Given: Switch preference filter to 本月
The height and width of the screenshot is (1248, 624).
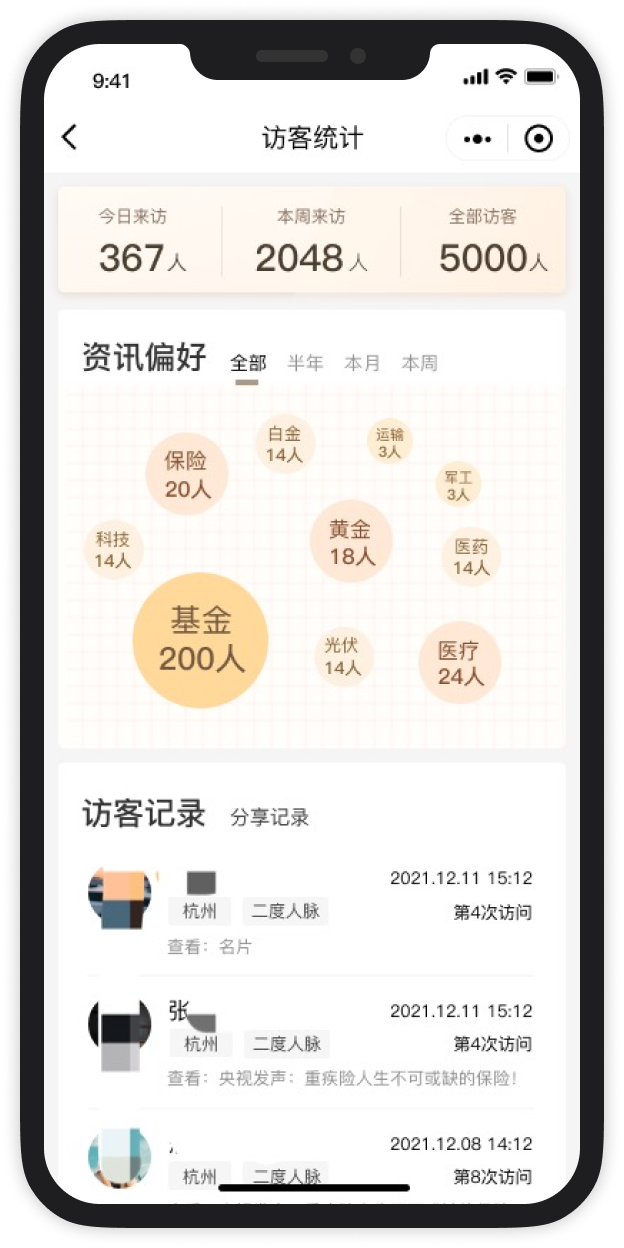Looking at the screenshot, I should pyautogui.click(x=362, y=363).
